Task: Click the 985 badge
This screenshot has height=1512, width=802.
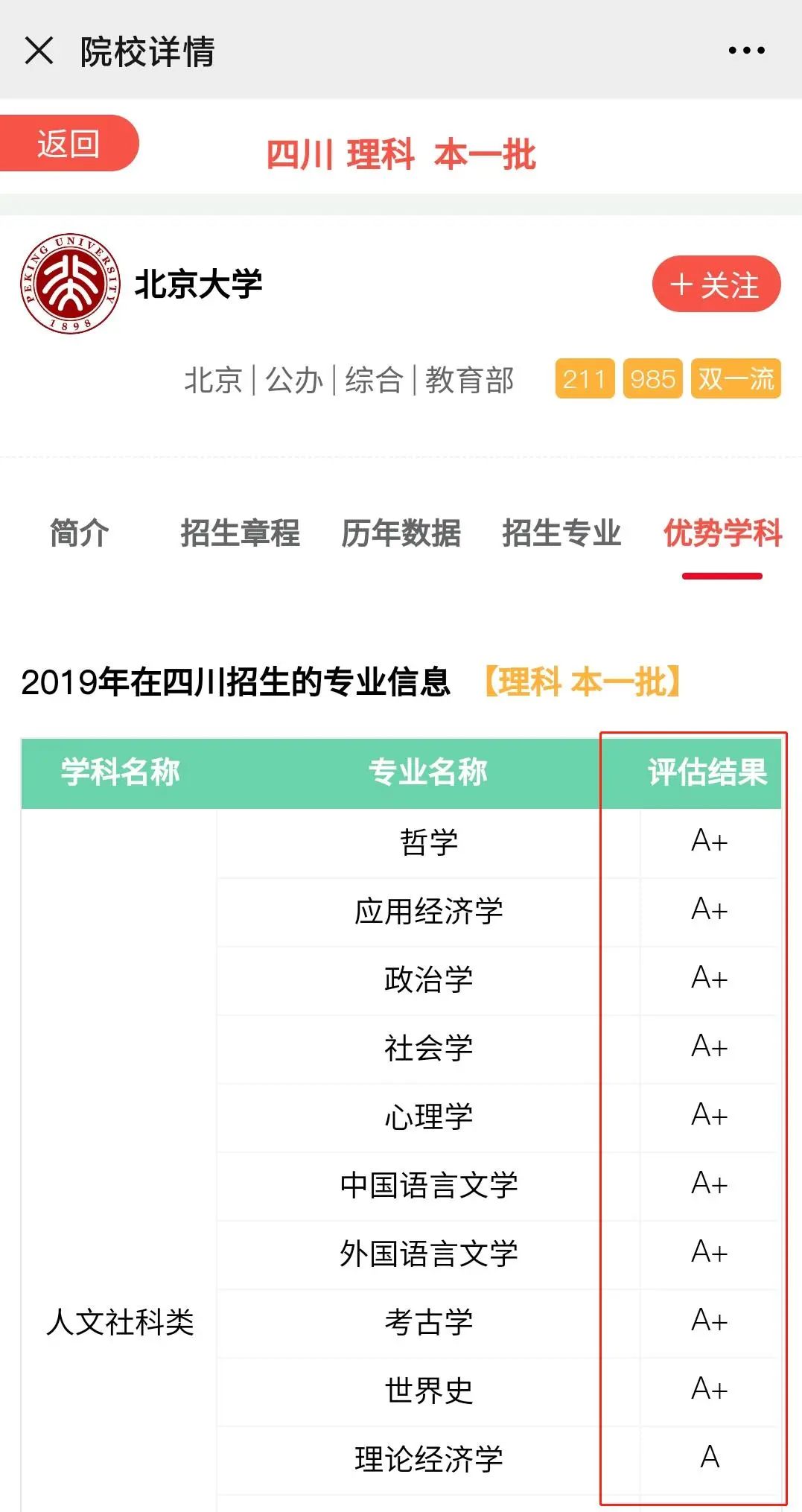Action: (x=652, y=379)
